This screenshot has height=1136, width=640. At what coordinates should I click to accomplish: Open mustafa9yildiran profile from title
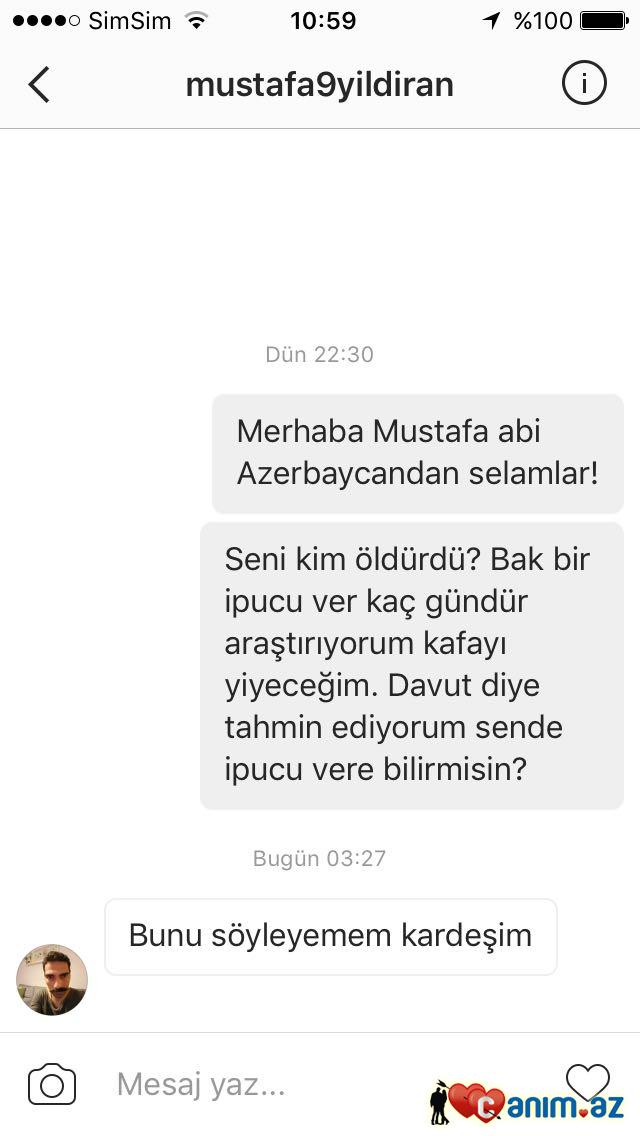pos(319,85)
